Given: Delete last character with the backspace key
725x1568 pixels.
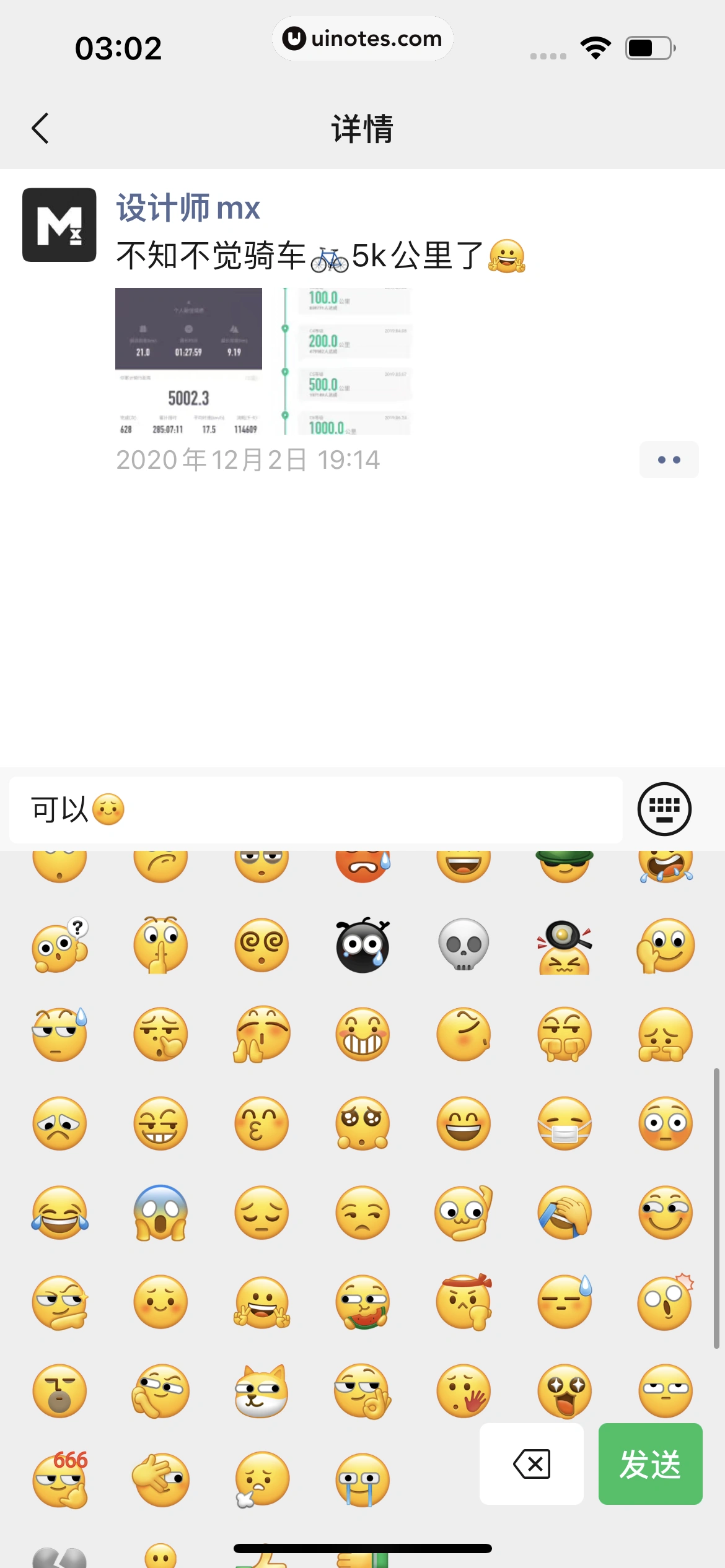Looking at the screenshot, I should pos(532,1464).
